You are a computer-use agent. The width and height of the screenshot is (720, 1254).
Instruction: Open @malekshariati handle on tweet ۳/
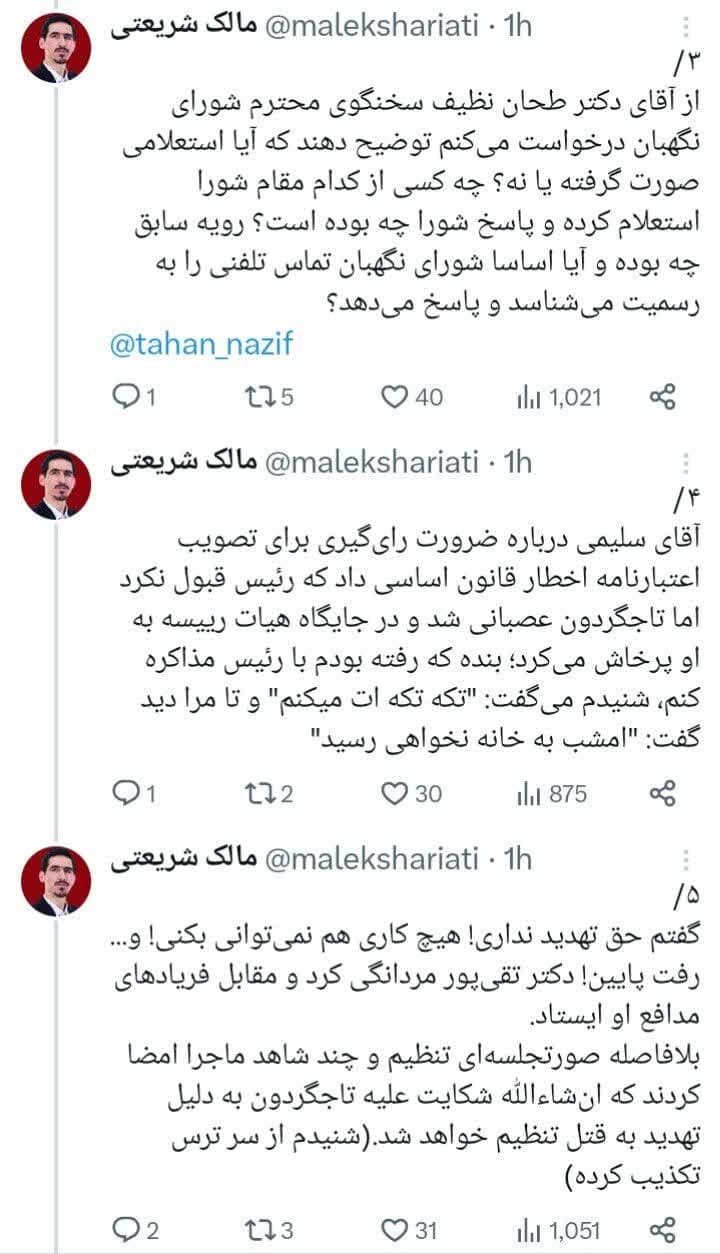(367, 26)
